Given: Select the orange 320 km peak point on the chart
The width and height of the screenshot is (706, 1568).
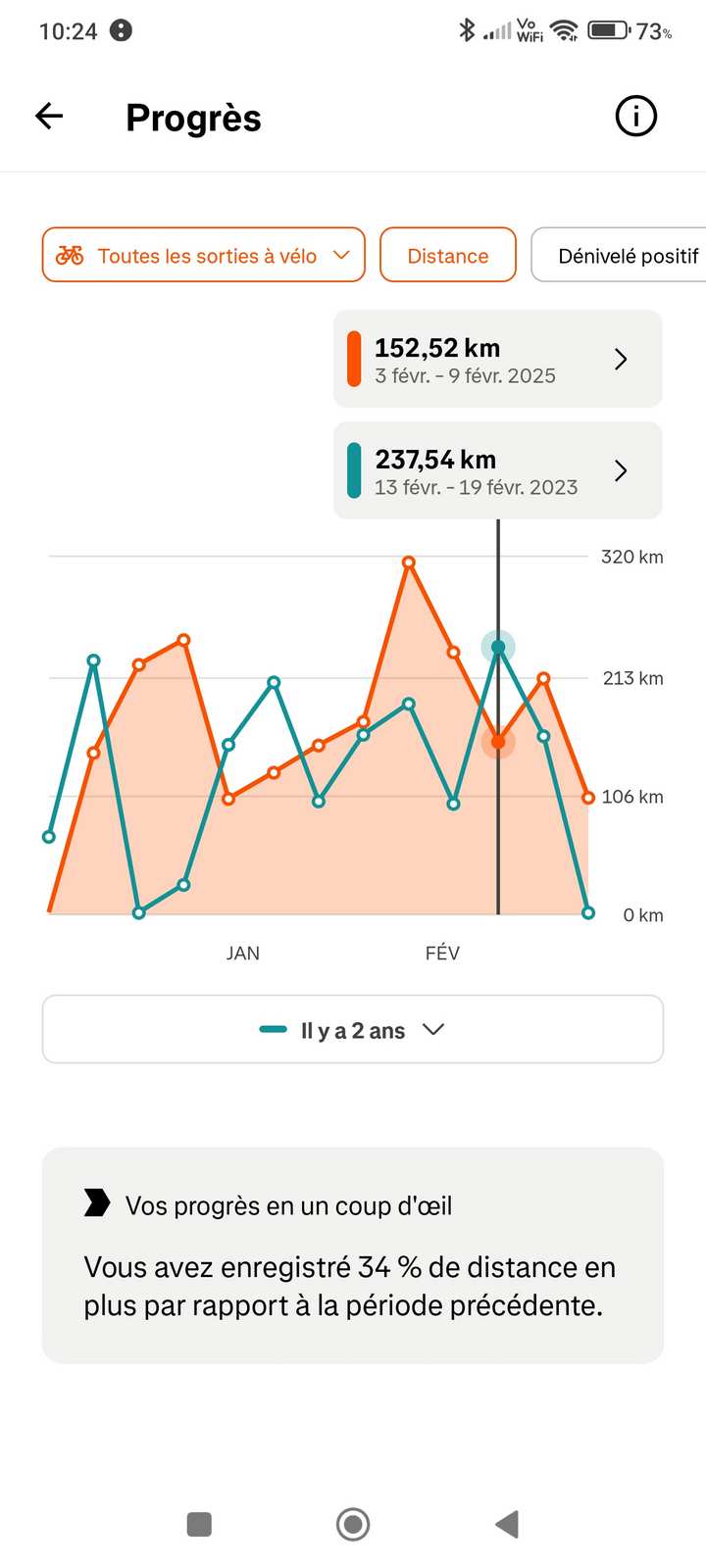Looking at the screenshot, I should point(409,563).
